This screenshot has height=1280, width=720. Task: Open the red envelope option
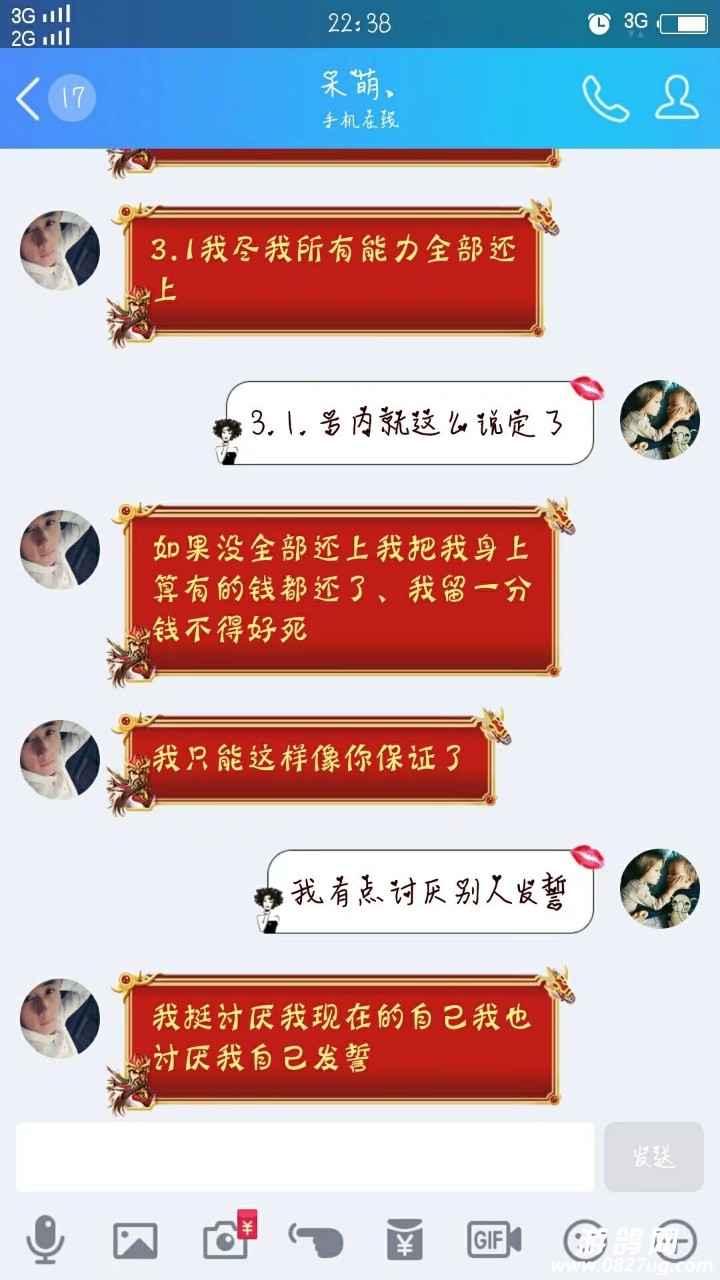pos(404,1240)
